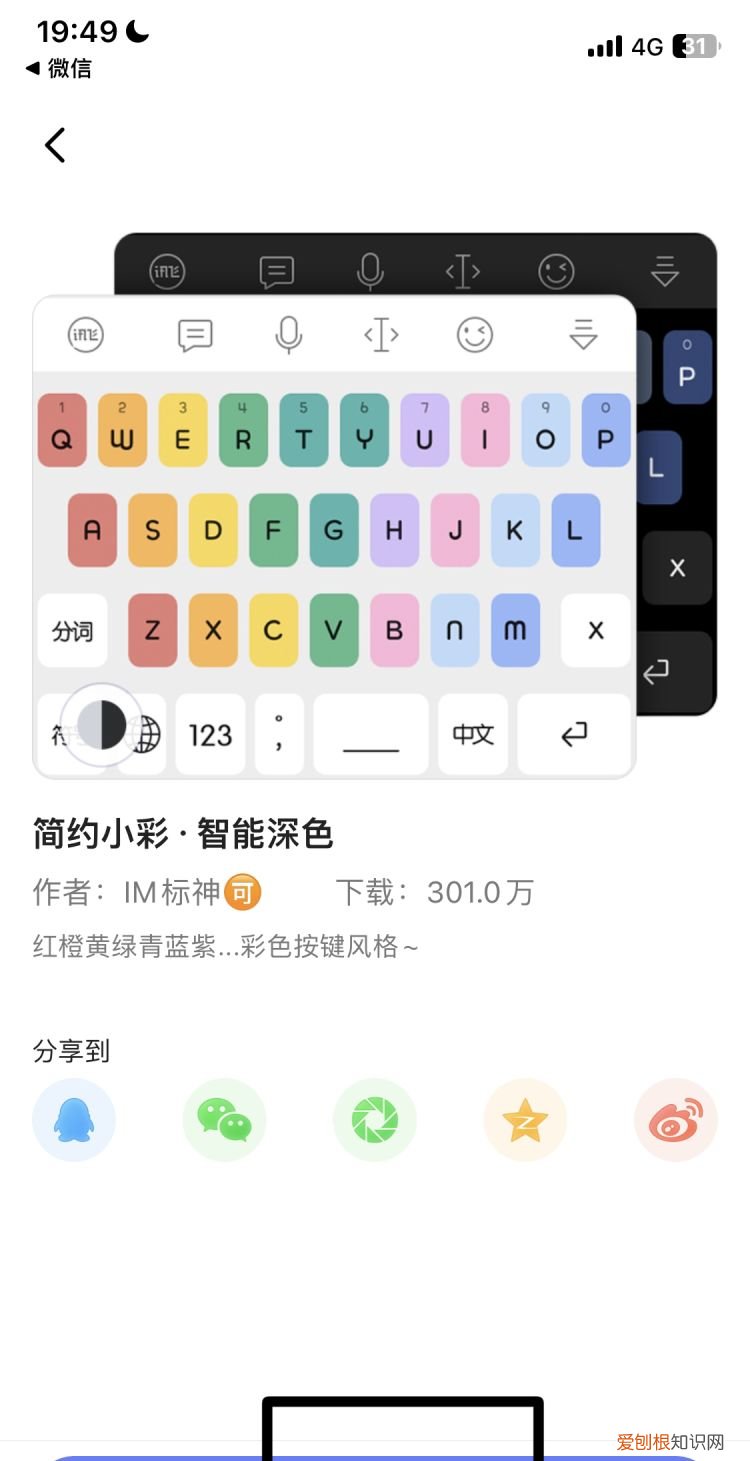This screenshot has width=750, height=1461.
Task: Share the theme via the QQ penguin icon
Action: 74,1120
